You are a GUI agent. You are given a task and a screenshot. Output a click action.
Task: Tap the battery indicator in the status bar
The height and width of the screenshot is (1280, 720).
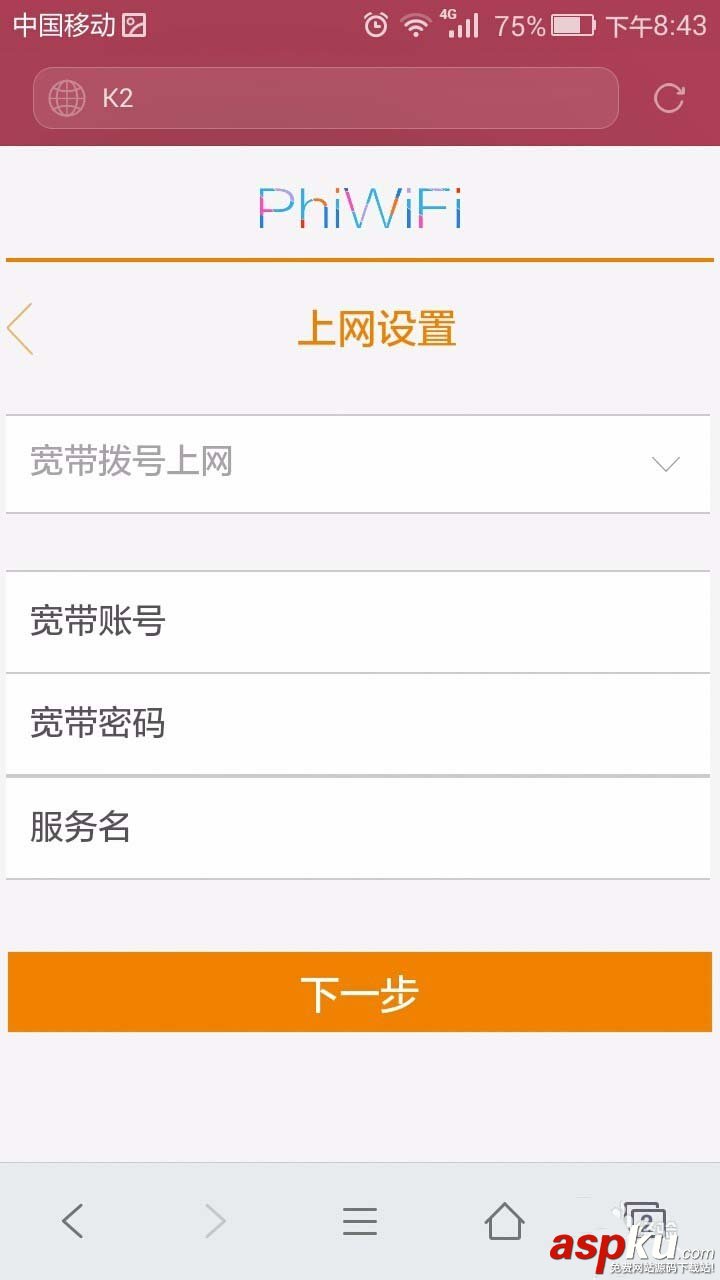(x=571, y=25)
